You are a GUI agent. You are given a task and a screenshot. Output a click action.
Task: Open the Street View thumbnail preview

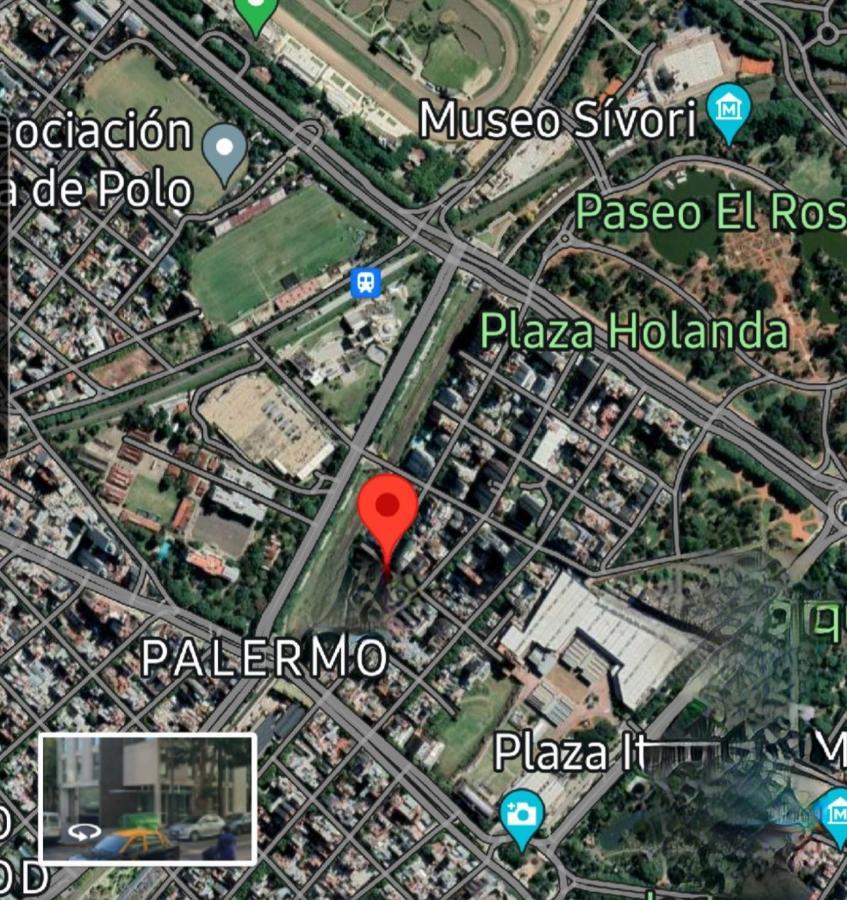click(x=147, y=797)
